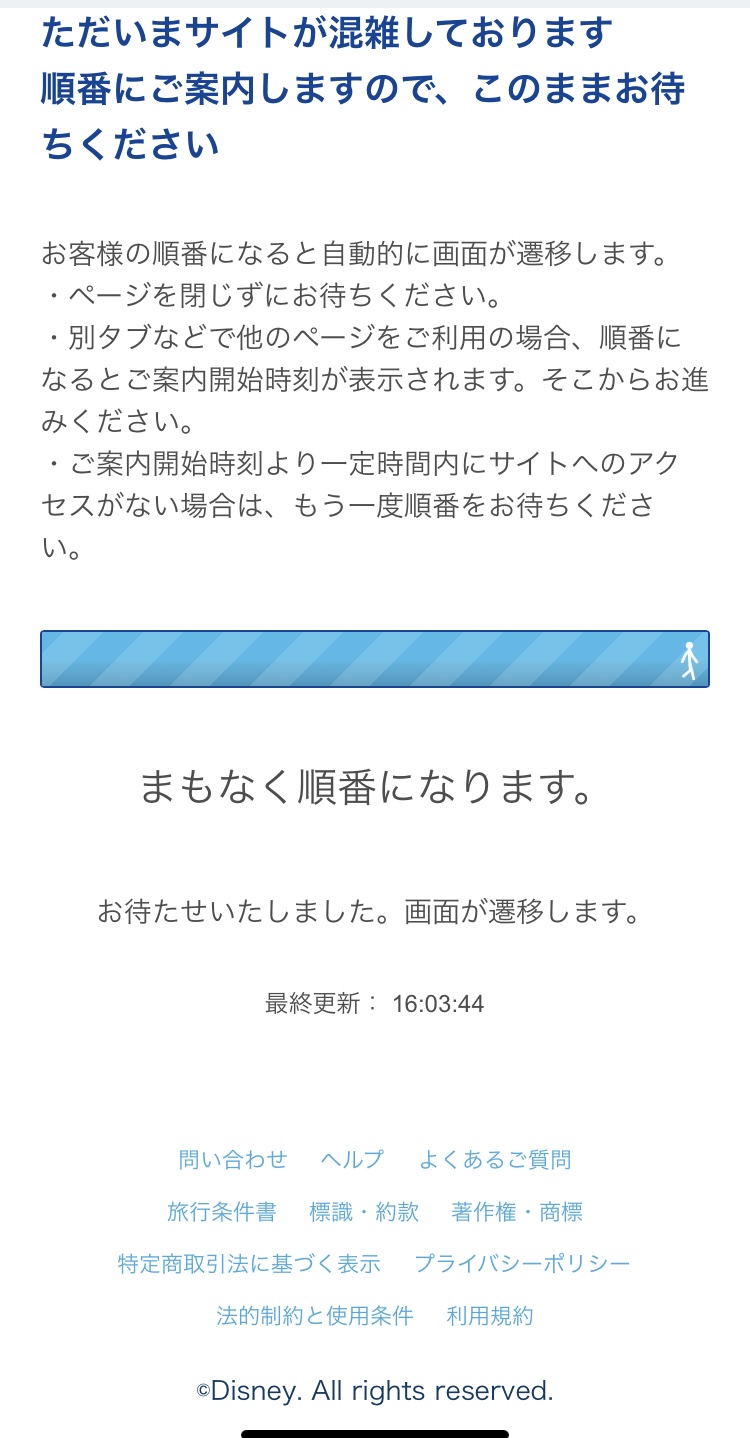Open よくあるご質問 page
The width and height of the screenshot is (750, 1438).
coord(495,1160)
